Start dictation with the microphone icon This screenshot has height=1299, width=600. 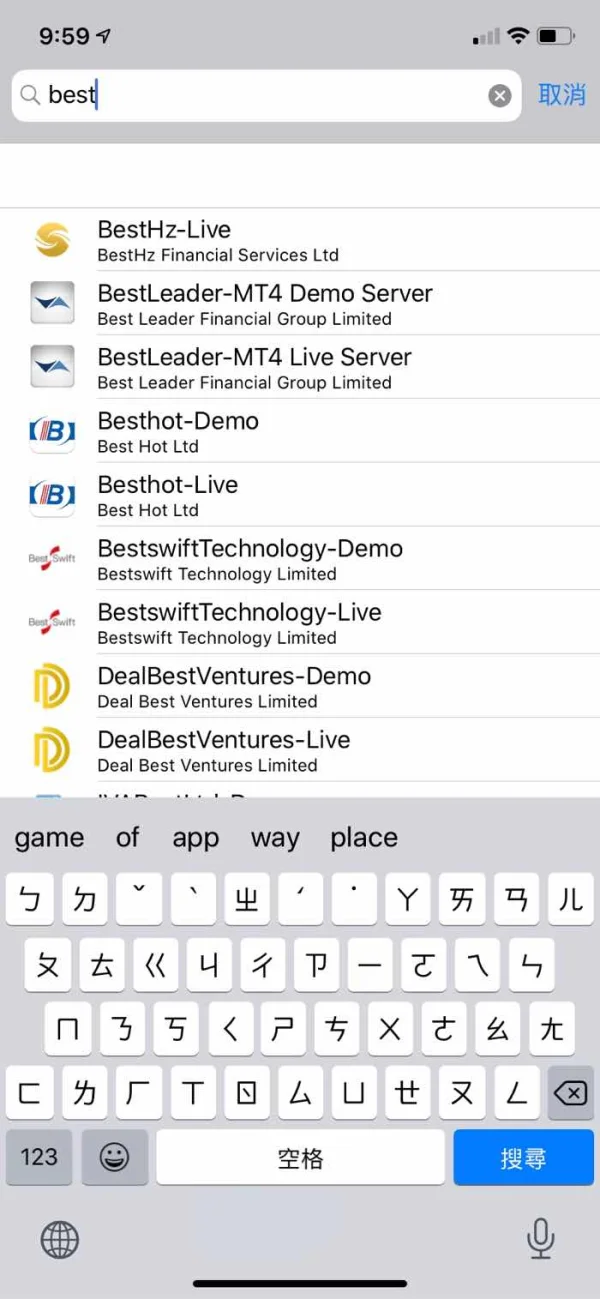point(540,1239)
